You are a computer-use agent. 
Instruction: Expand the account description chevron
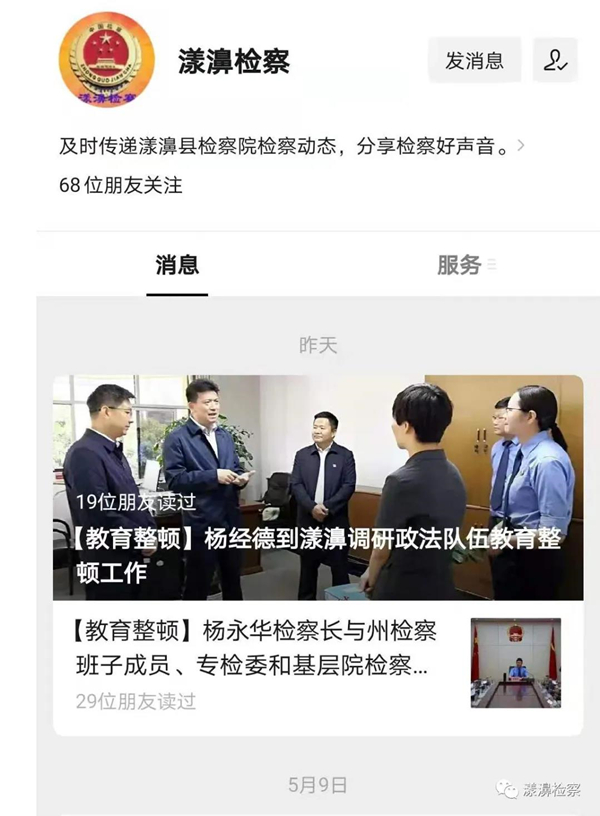[x=520, y=146]
